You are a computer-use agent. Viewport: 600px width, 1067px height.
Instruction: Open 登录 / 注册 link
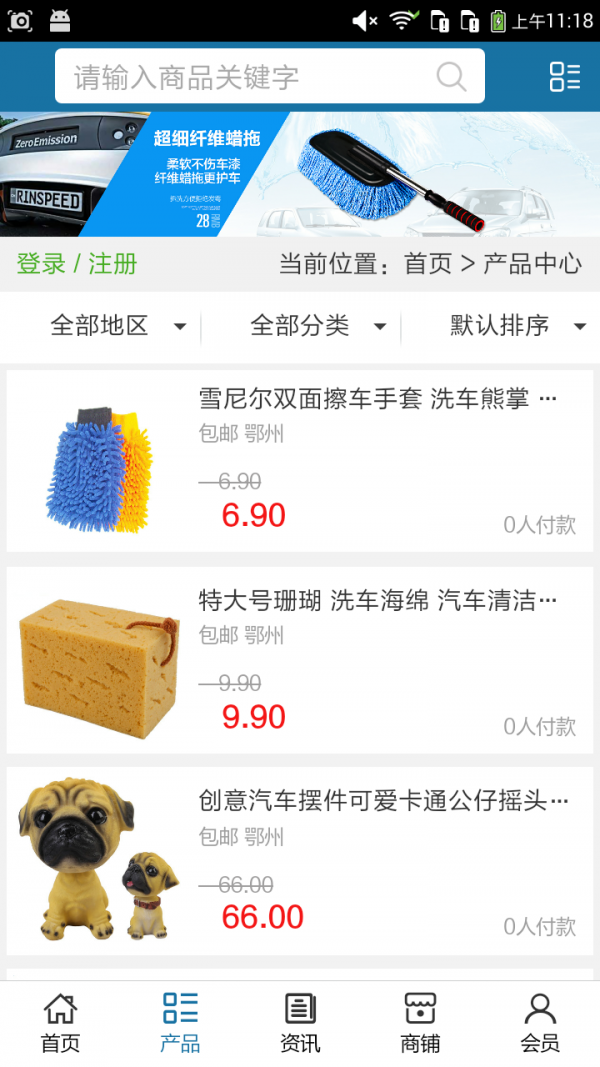(77, 264)
